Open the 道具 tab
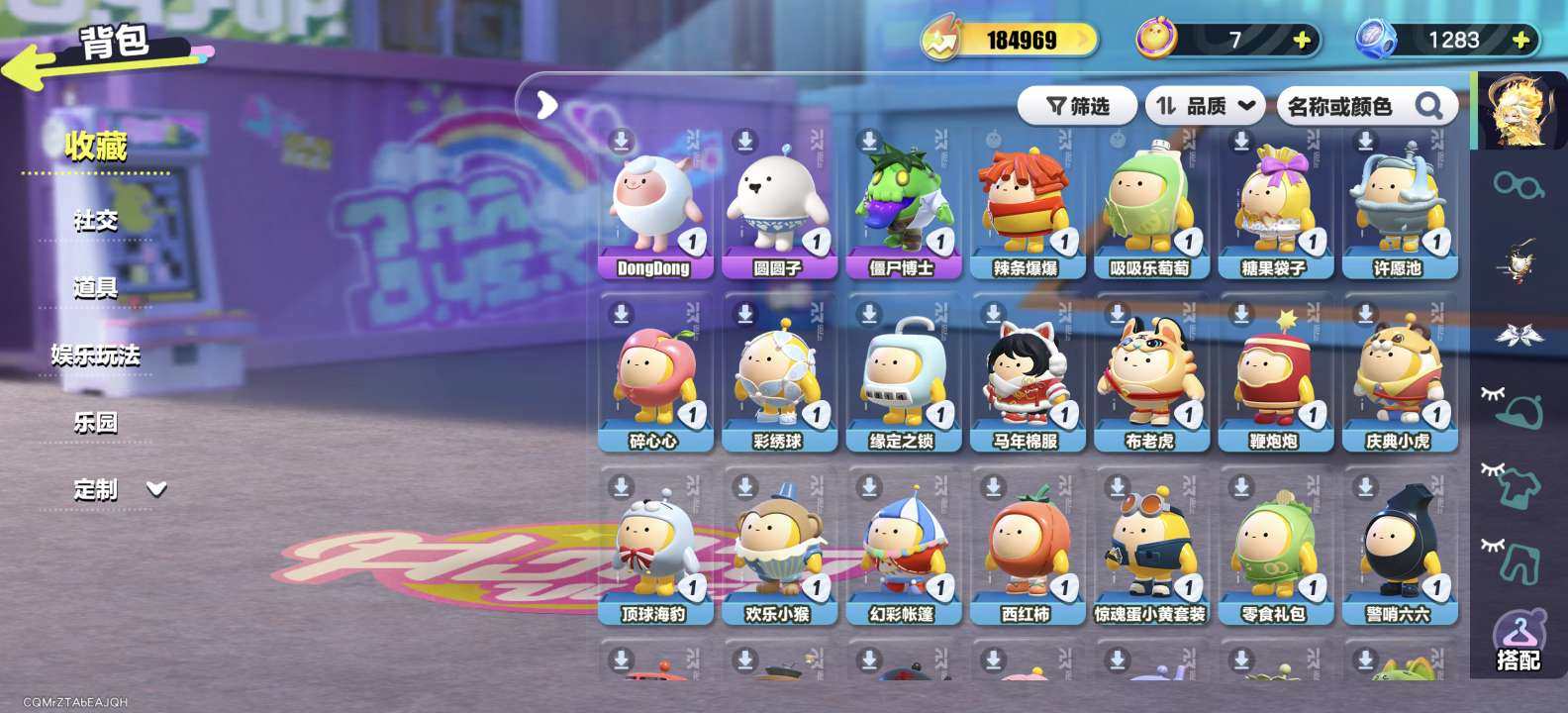 pos(96,288)
